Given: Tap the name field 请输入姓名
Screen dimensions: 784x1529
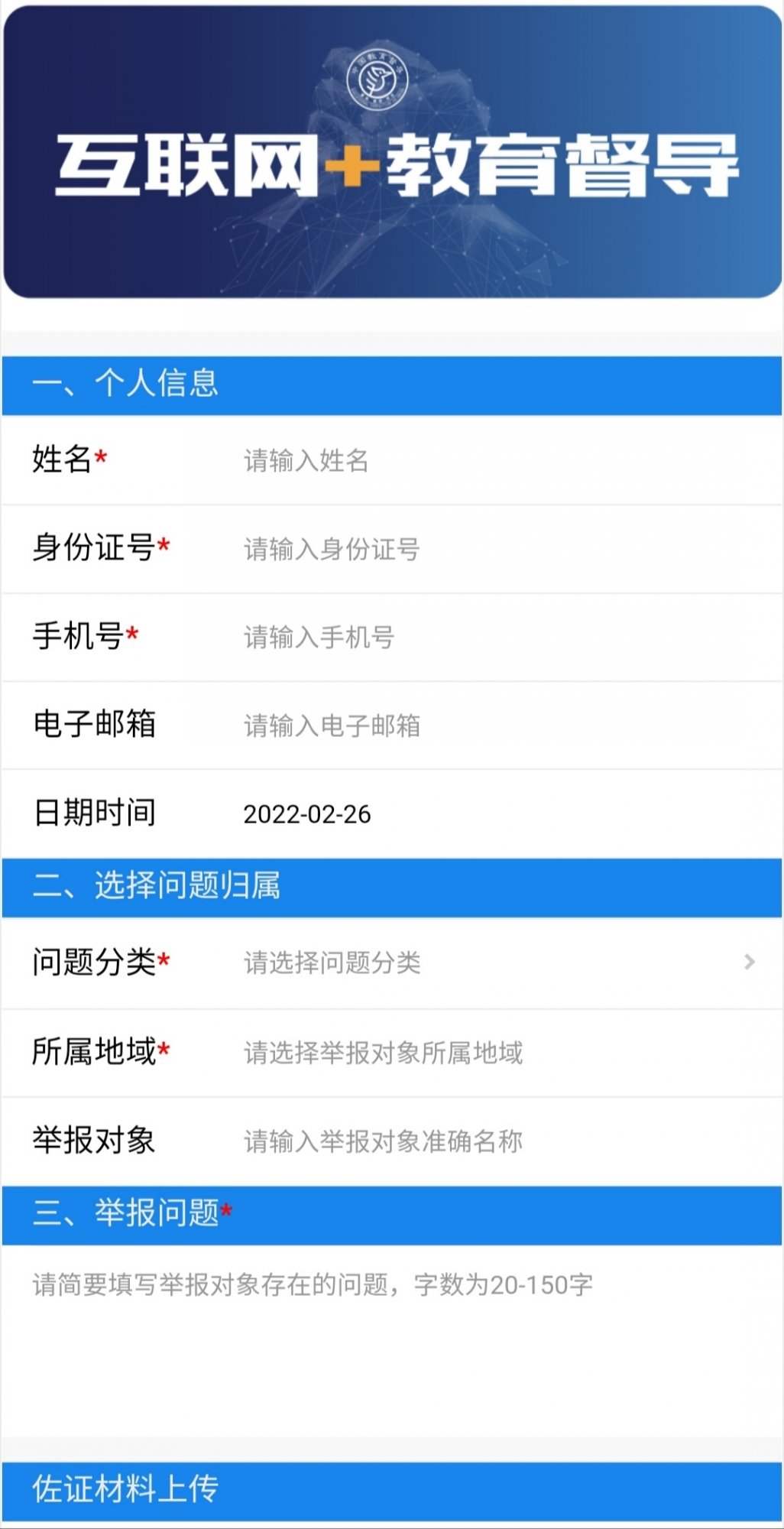Looking at the screenshot, I should (489, 461).
